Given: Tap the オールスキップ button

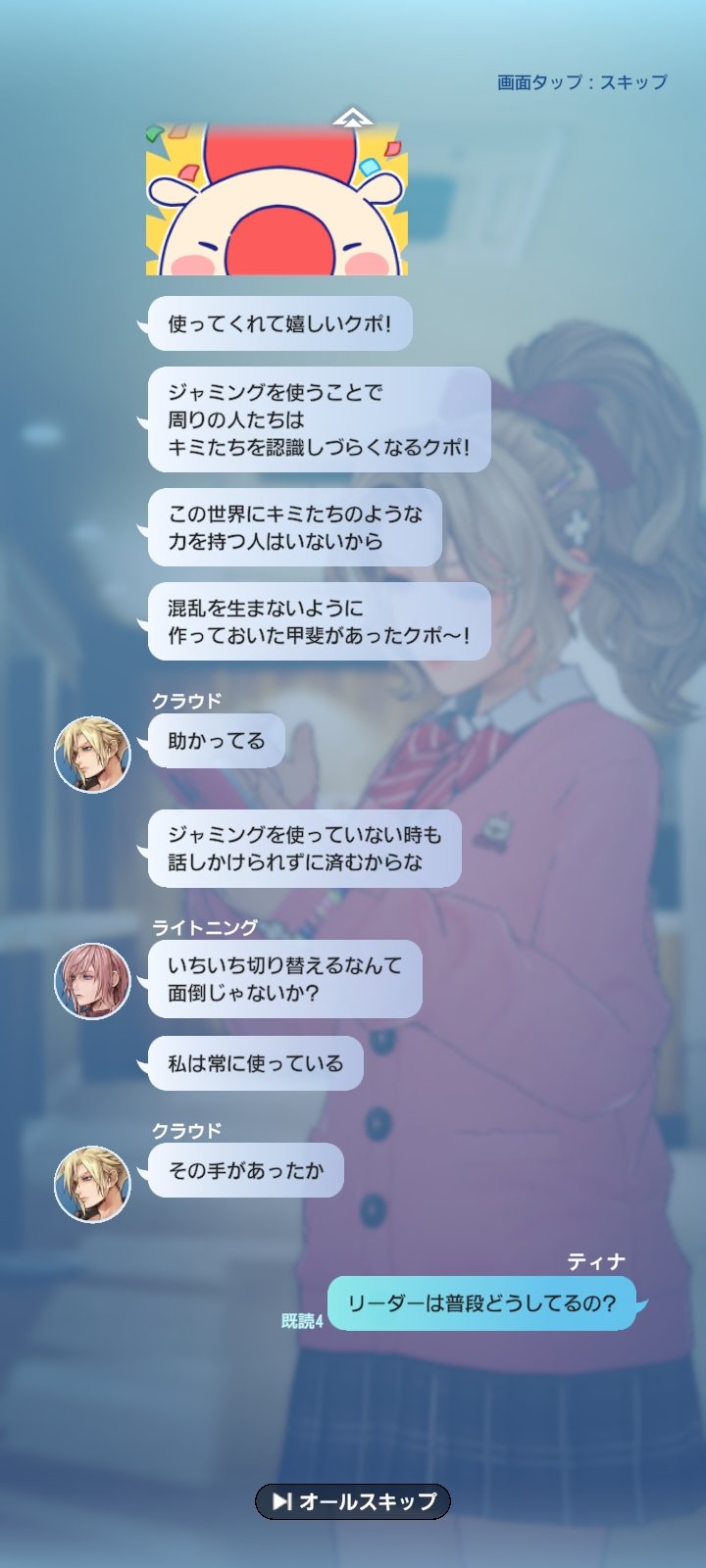Looking at the screenshot, I should pyautogui.click(x=353, y=1501).
